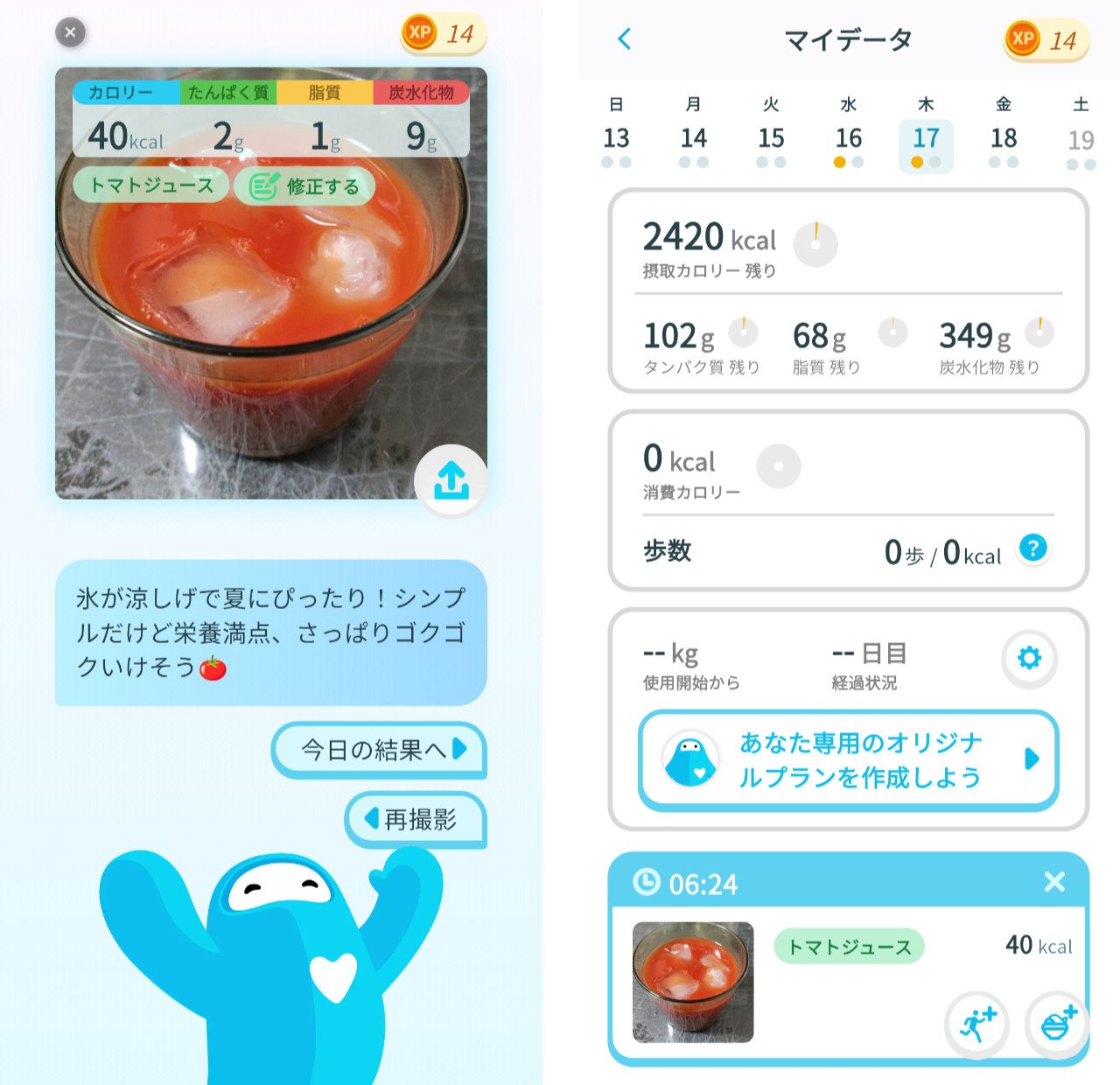
Task: Go back from マイデータ screen
Action: point(624,38)
